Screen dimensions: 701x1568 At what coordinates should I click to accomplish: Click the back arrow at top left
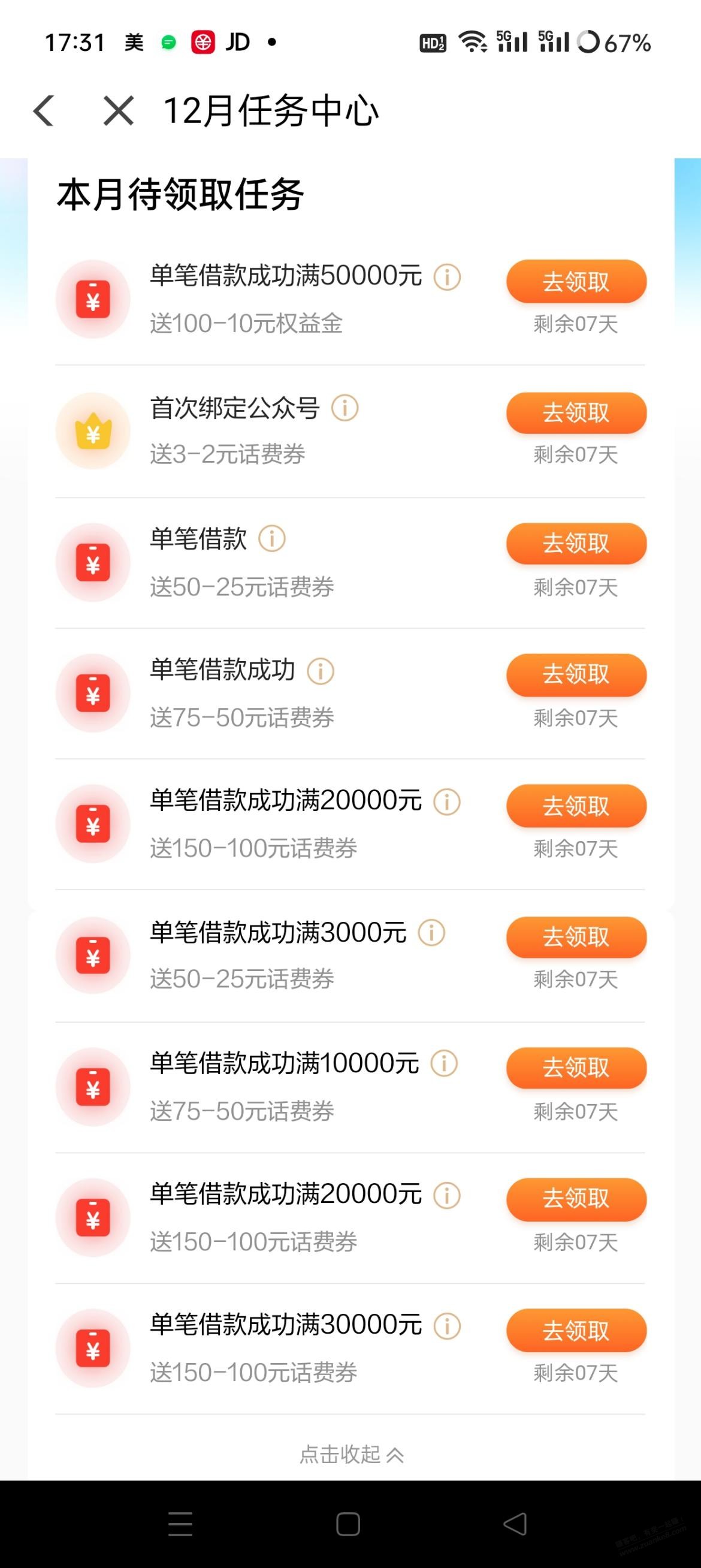tap(44, 111)
